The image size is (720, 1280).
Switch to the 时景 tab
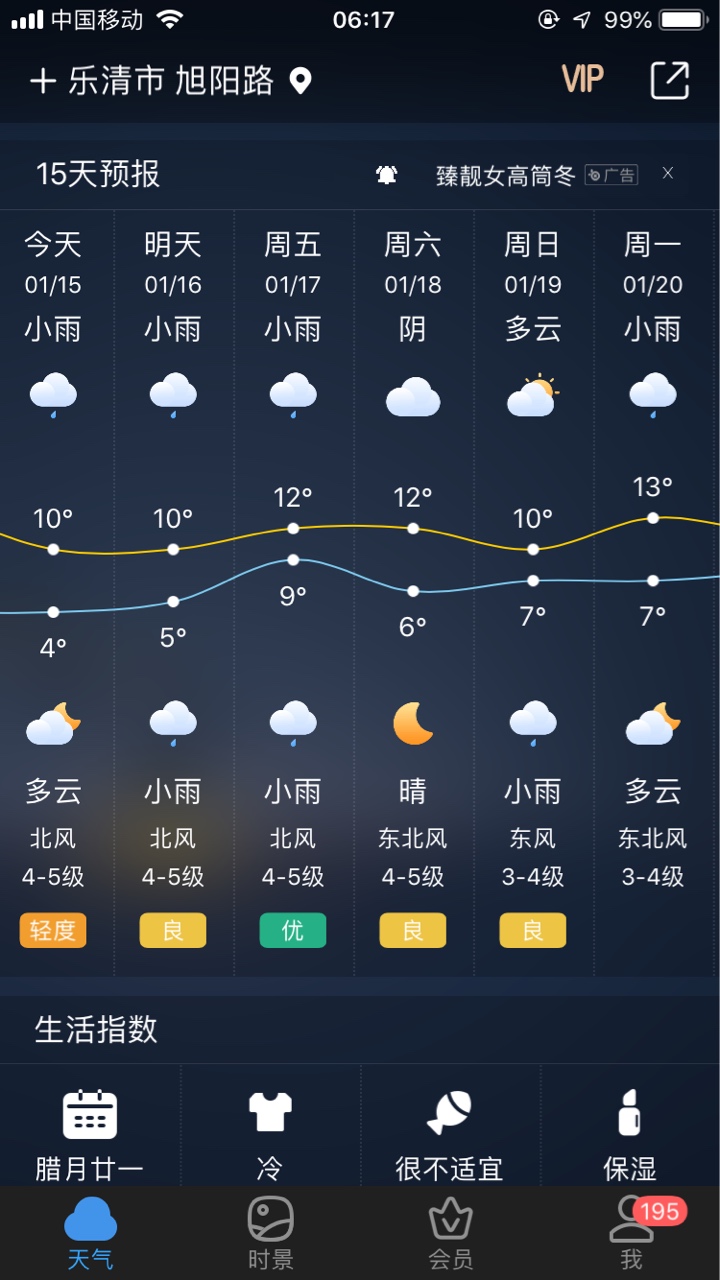[x=270, y=1233]
